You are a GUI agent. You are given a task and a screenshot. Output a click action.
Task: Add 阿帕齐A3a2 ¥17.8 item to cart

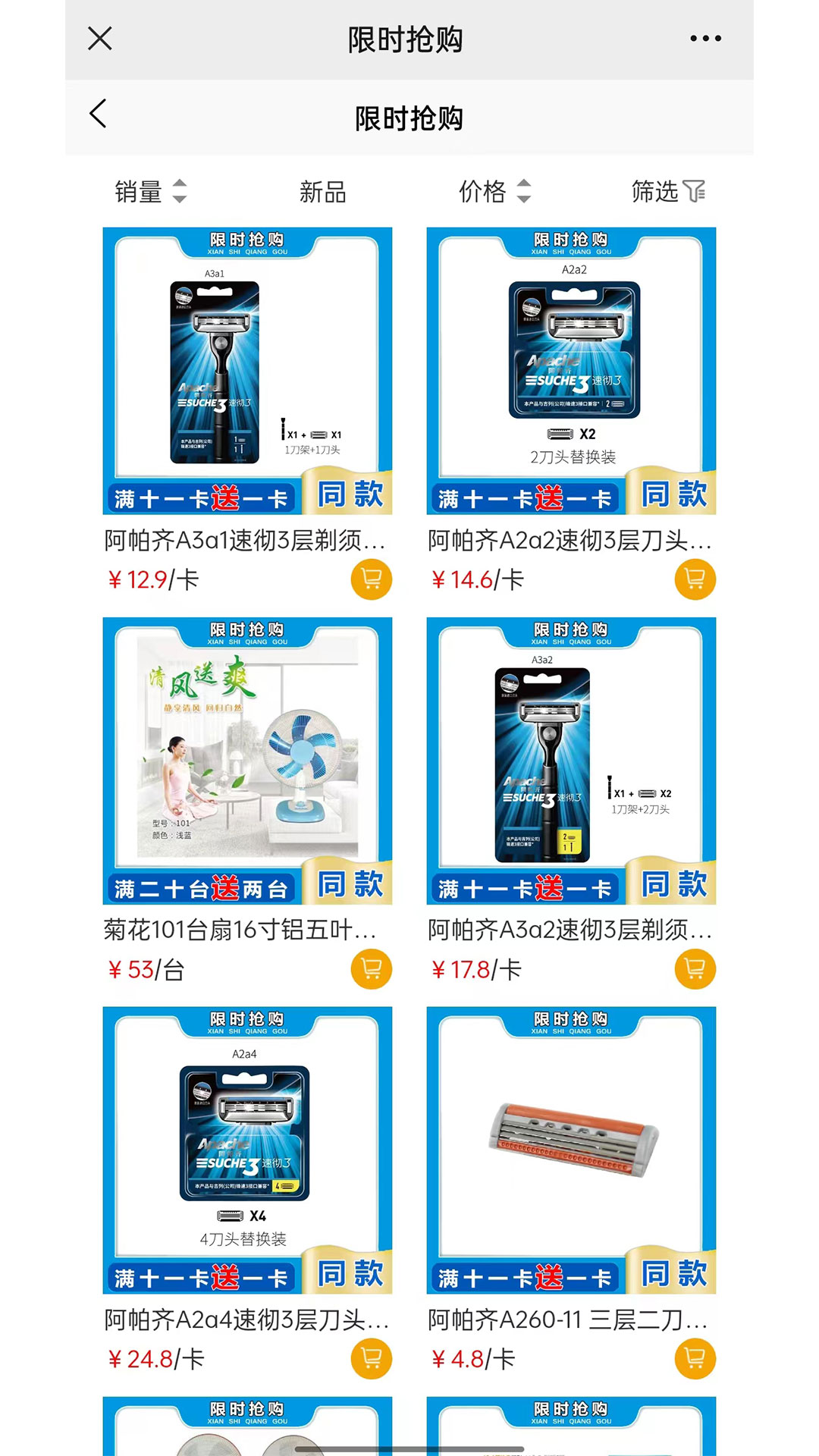coord(695,969)
